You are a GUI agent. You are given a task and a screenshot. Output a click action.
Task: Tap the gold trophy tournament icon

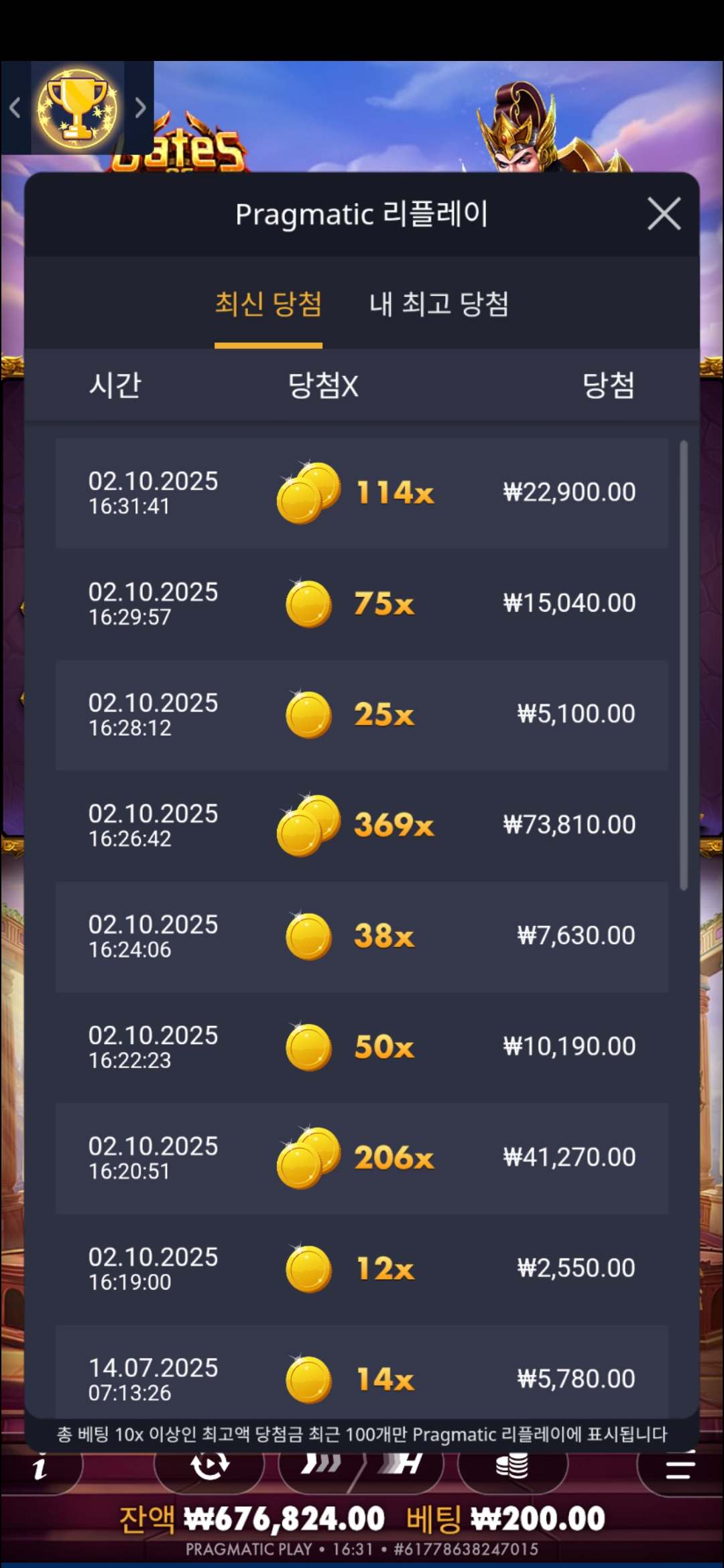(x=78, y=107)
